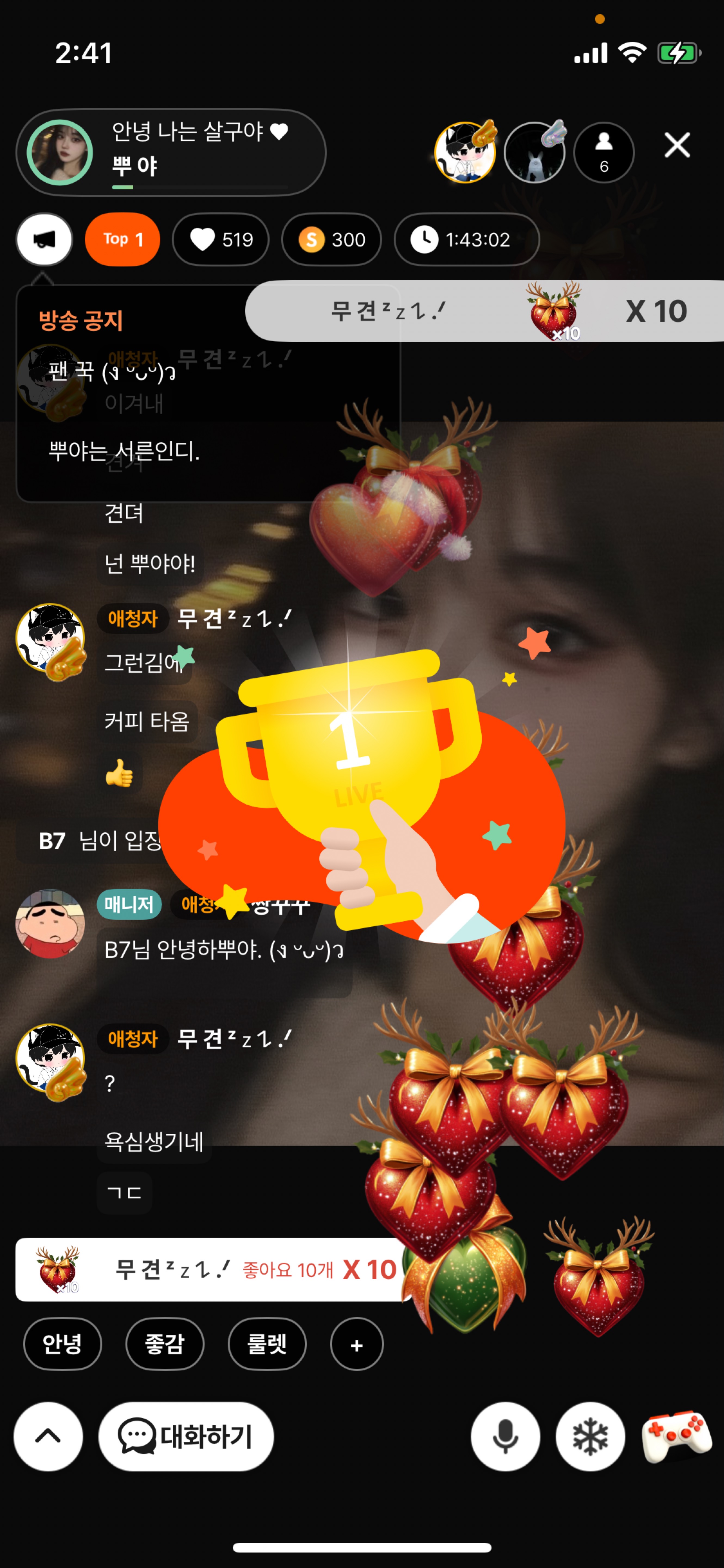The width and height of the screenshot is (724, 1568).
Task: Open 대화하기 chat input
Action: click(x=186, y=1437)
